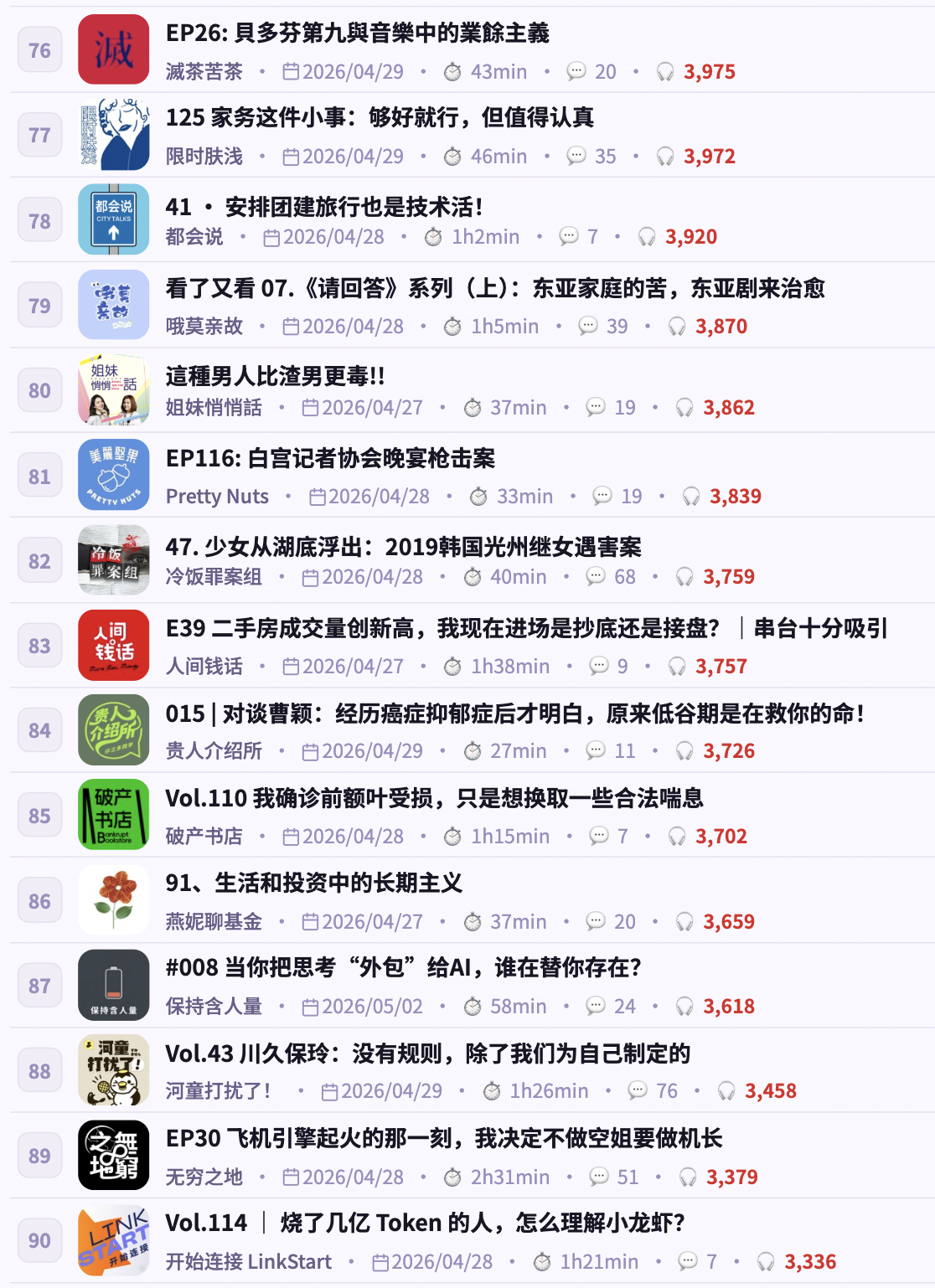Open 贵人介绍所 015 对谈曹颖 episode

[515, 714]
